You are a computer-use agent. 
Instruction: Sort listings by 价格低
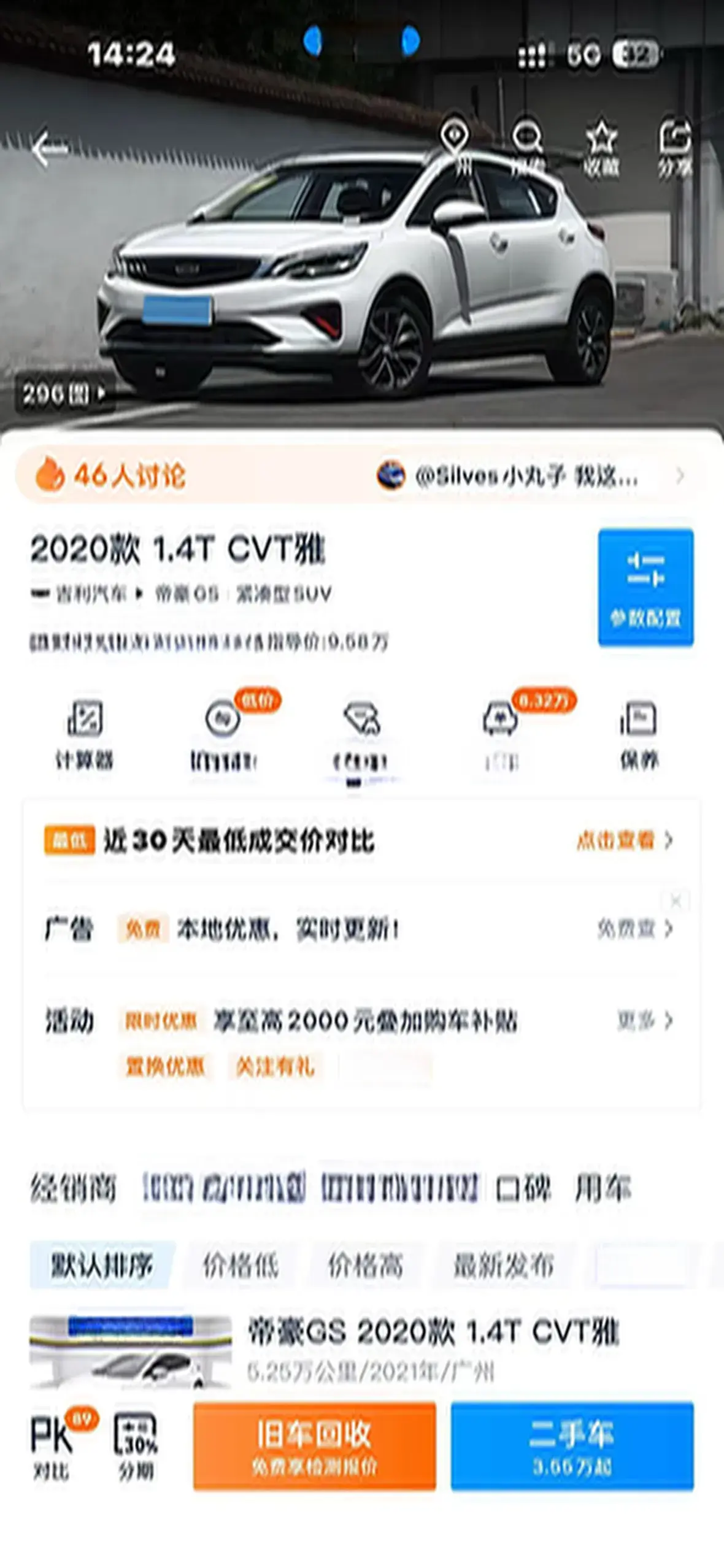coord(241,1264)
